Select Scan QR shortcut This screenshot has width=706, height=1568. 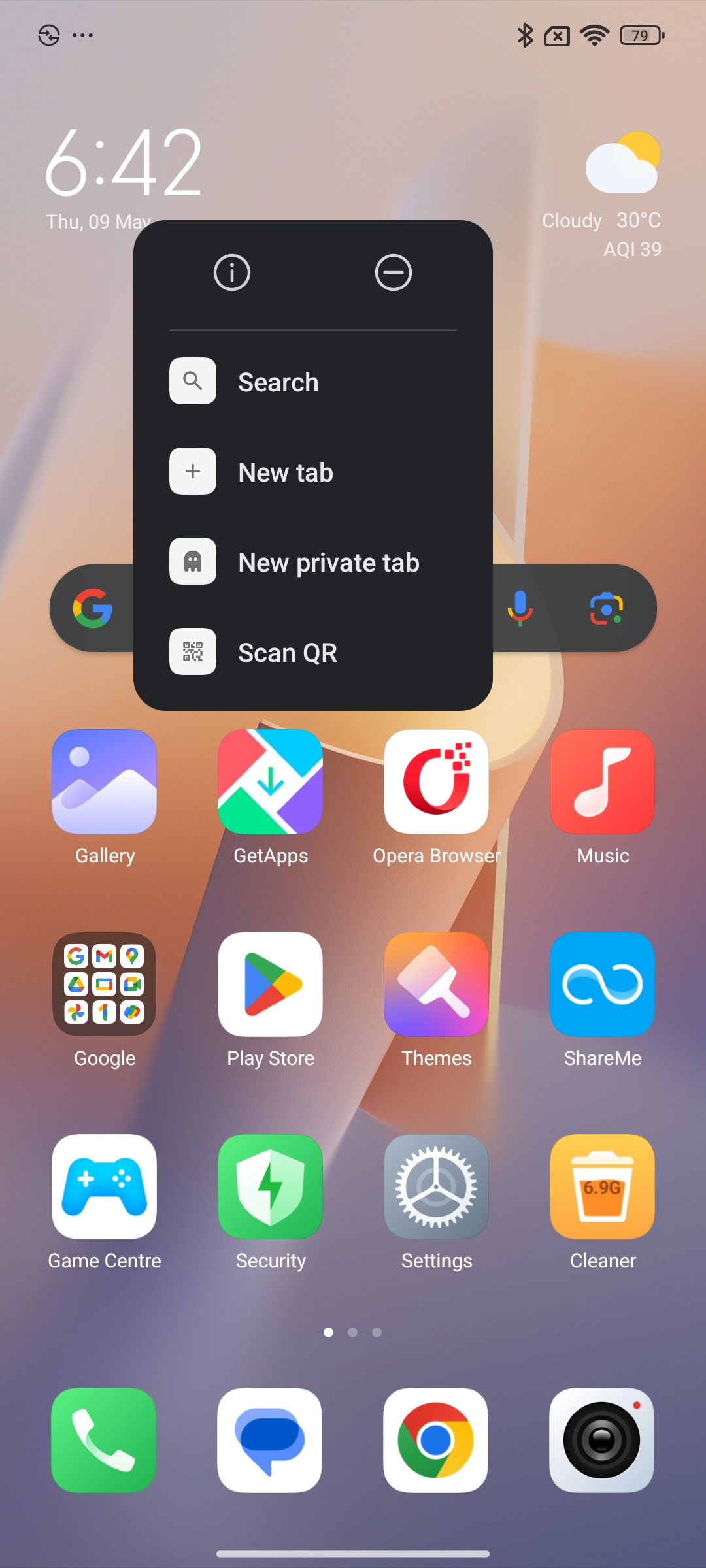pos(312,652)
